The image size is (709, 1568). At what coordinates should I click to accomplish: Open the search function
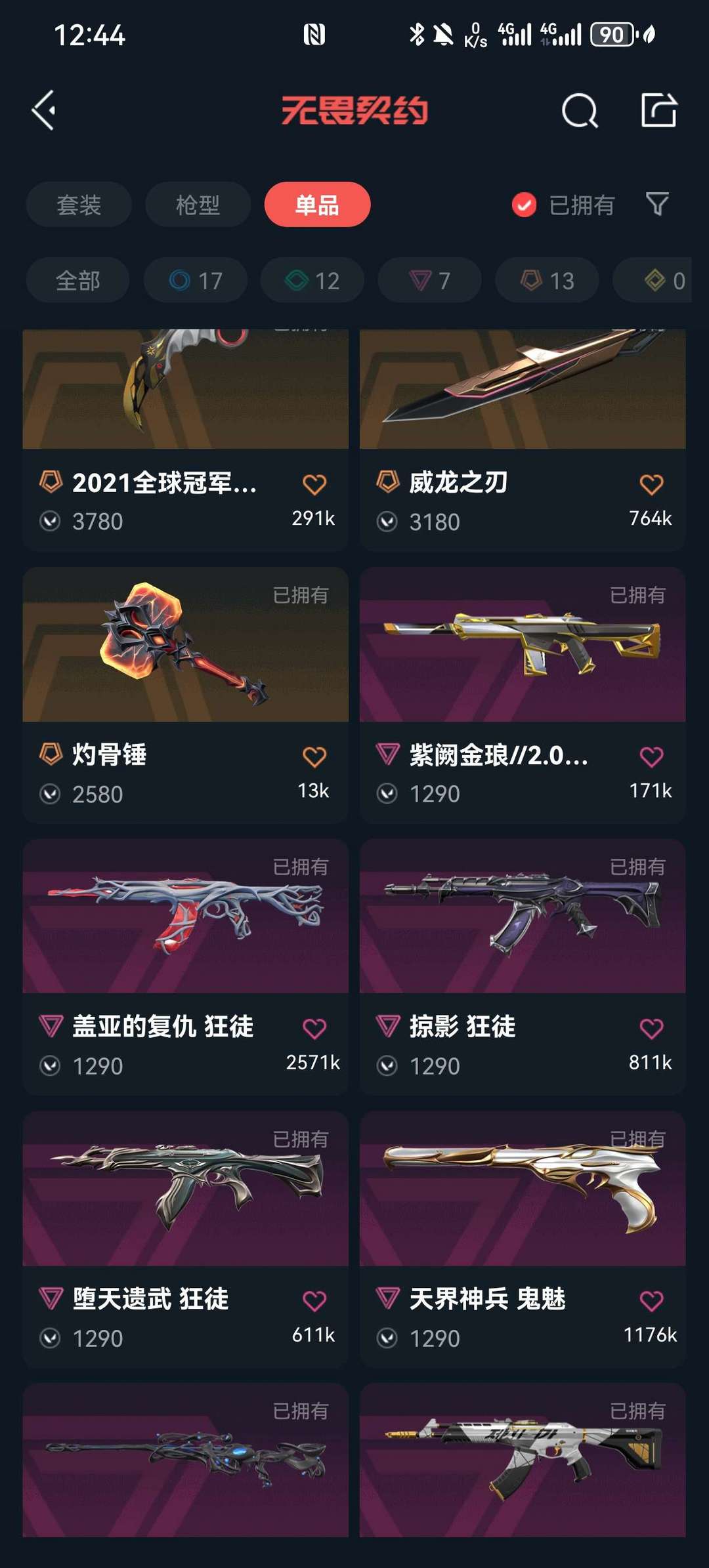580,112
